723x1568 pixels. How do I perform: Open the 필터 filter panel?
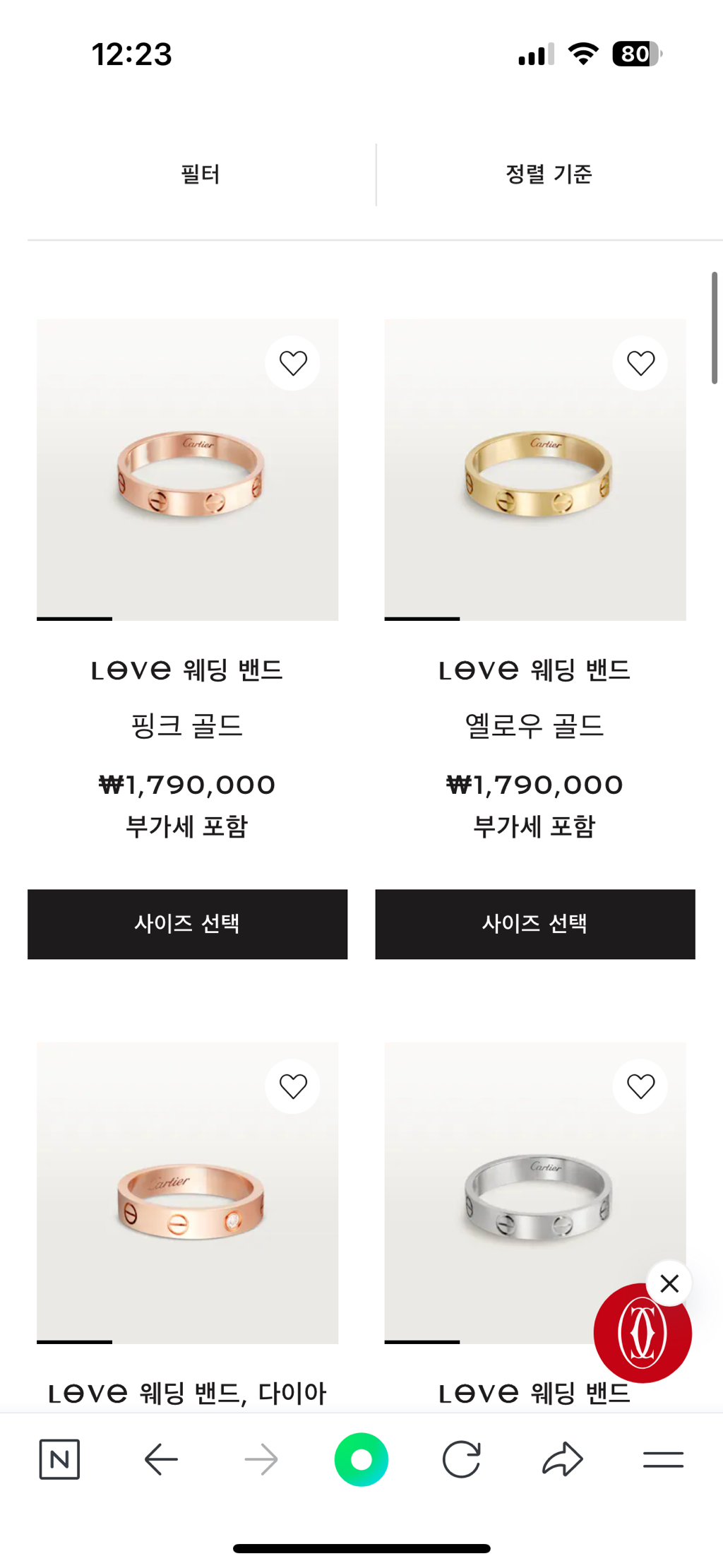[x=200, y=174]
